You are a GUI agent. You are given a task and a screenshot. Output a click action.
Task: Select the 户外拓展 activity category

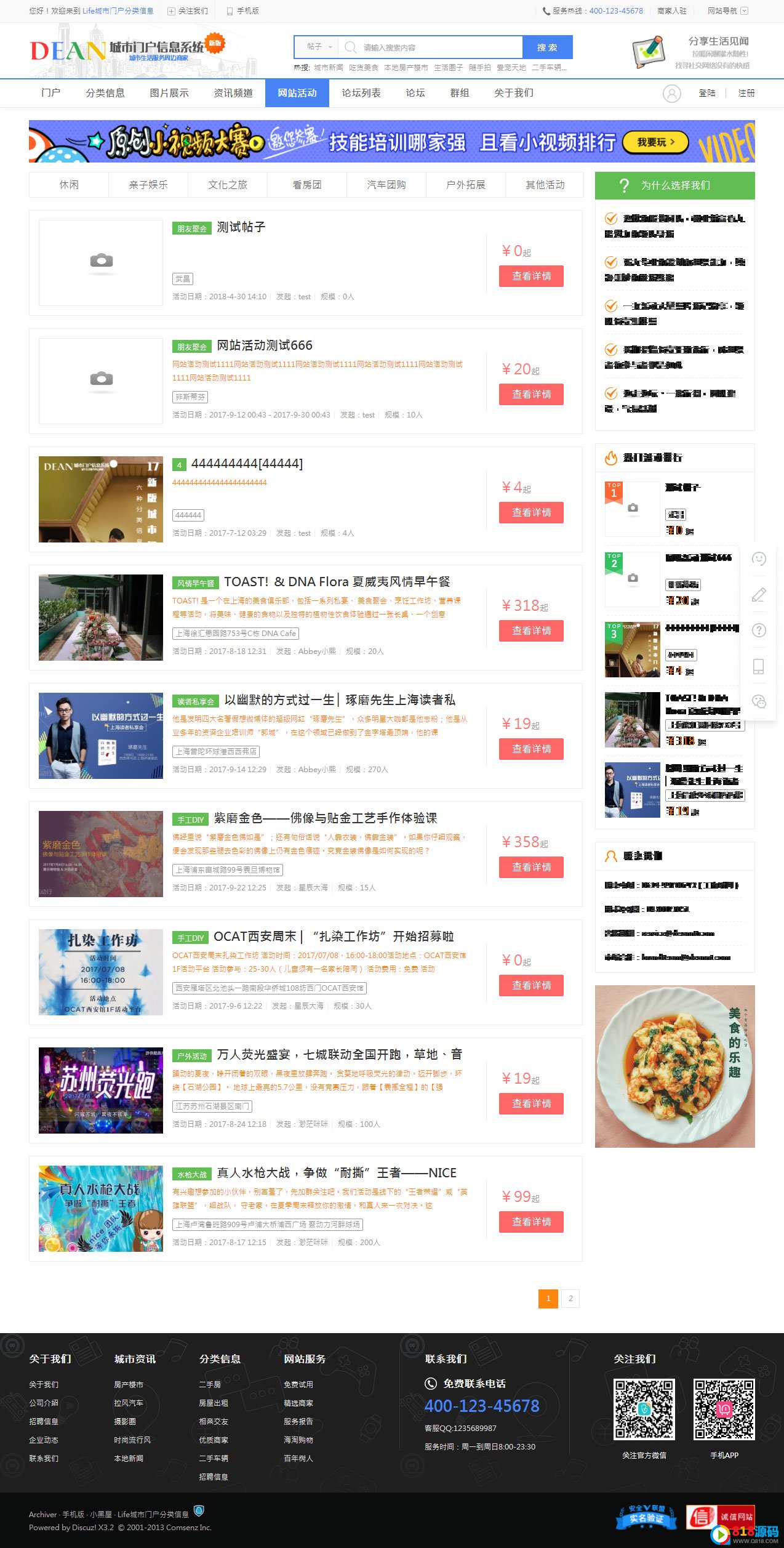[x=466, y=185]
